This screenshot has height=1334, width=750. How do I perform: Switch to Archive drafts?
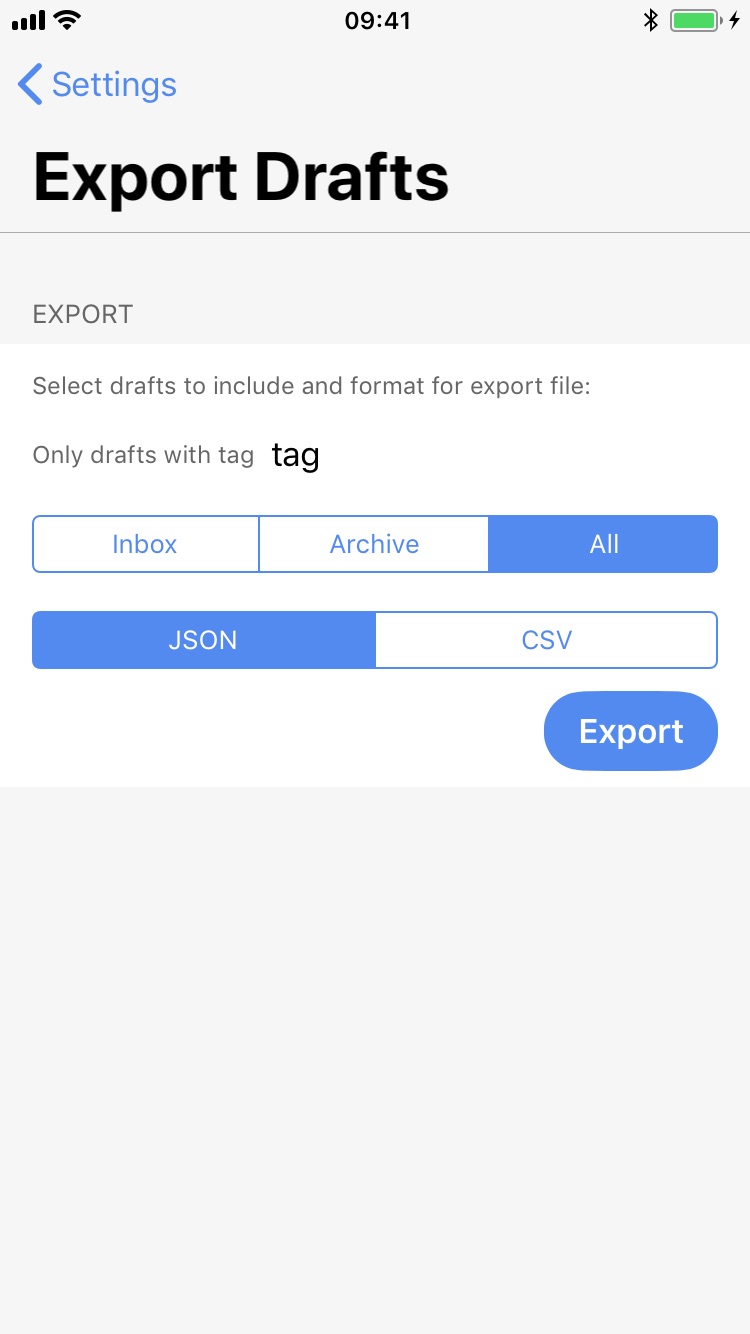pyautogui.click(x=374, y=544)
